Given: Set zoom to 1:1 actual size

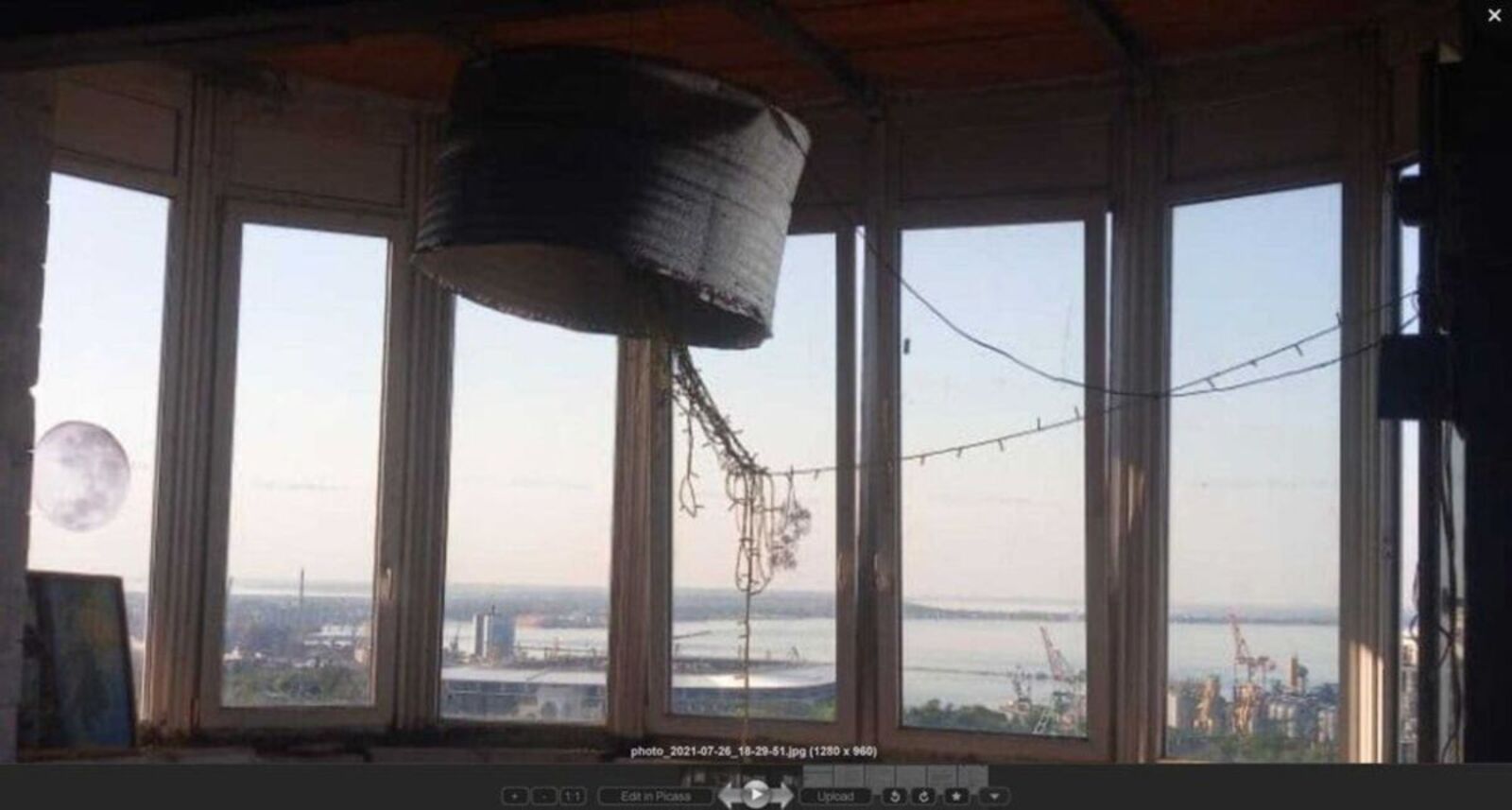Looking at the screenshot, I should coord(573,797).
